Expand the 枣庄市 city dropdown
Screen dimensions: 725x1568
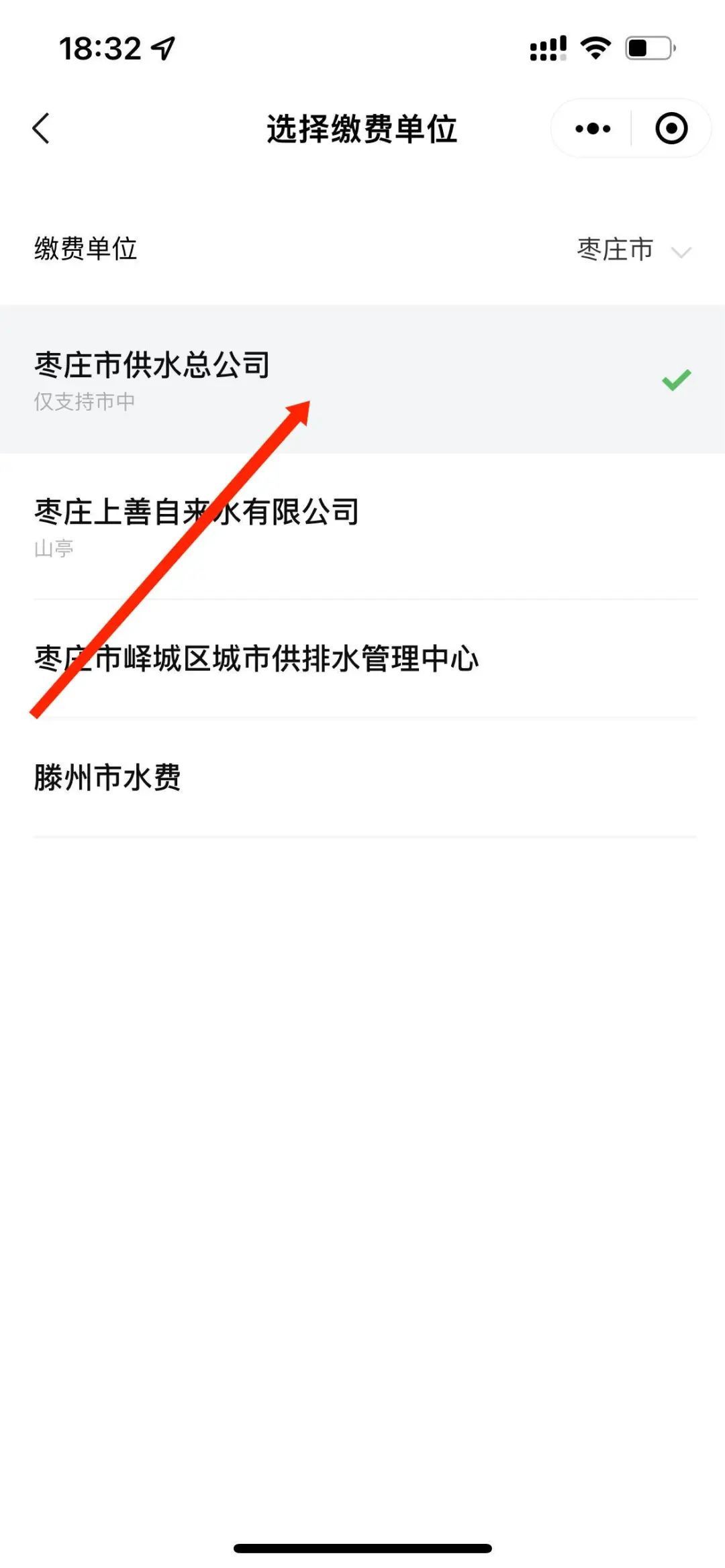click(x=634, y=250)
